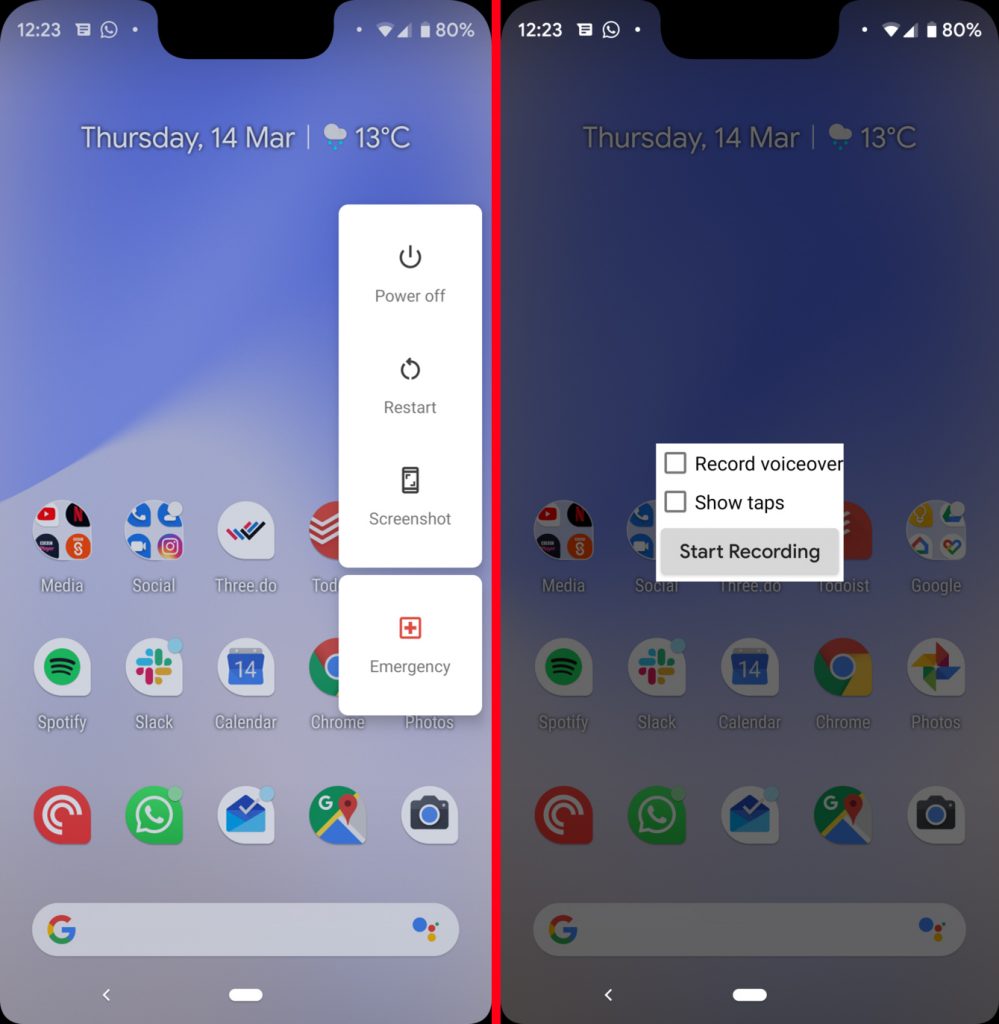The height and width of the screenshot is (1024, 999).
Task: Select Power off in the power menu
Action: tap(410, 273)
